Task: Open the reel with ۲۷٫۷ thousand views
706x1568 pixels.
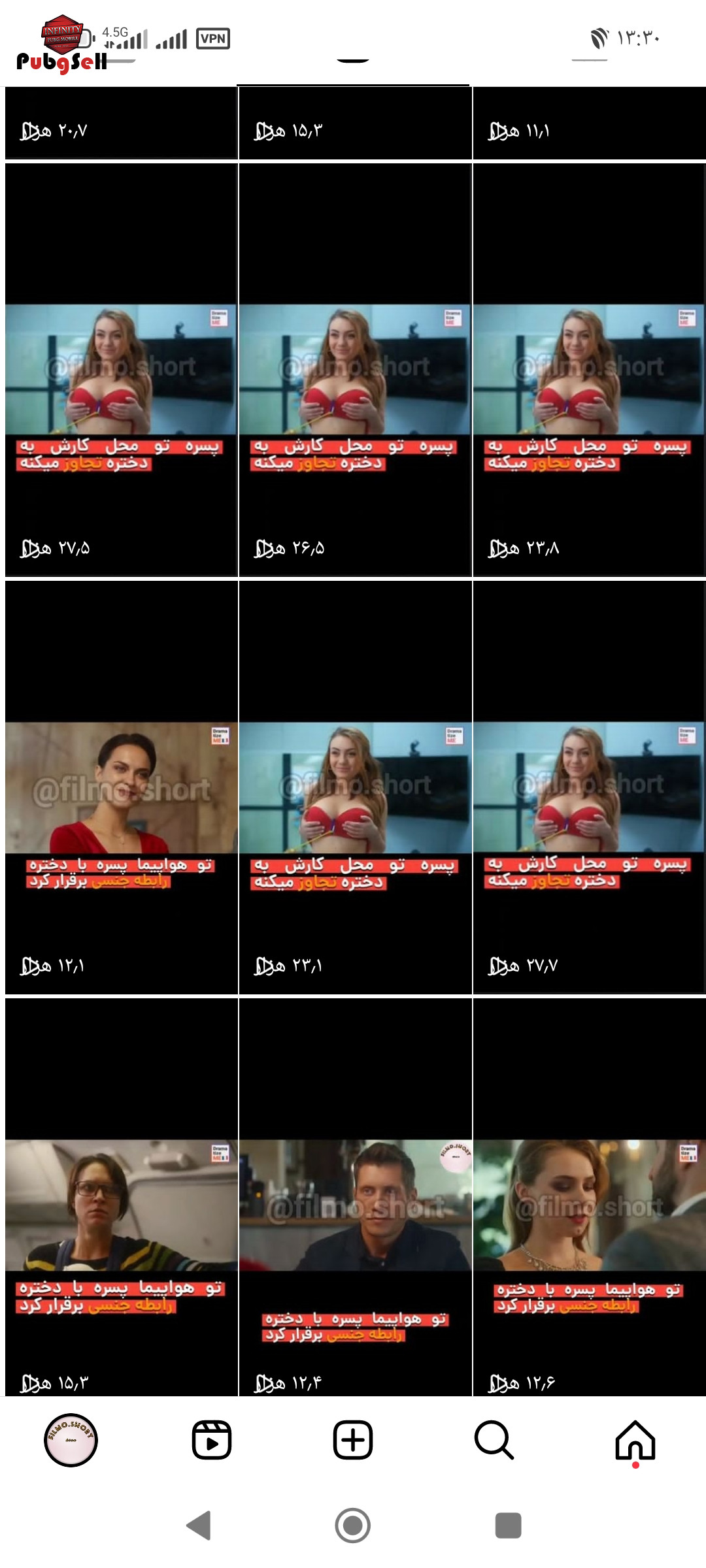Action: tap(589, 788)
